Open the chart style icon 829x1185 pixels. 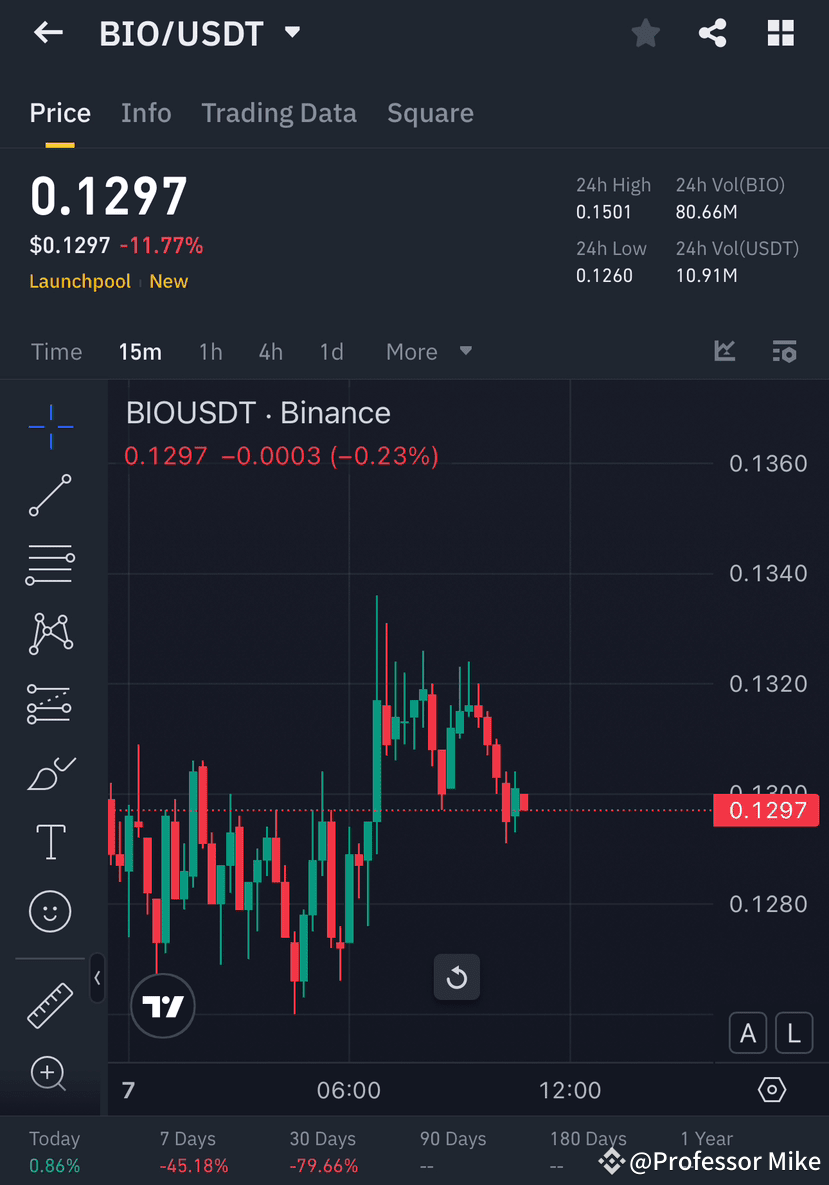pos(724,351)
